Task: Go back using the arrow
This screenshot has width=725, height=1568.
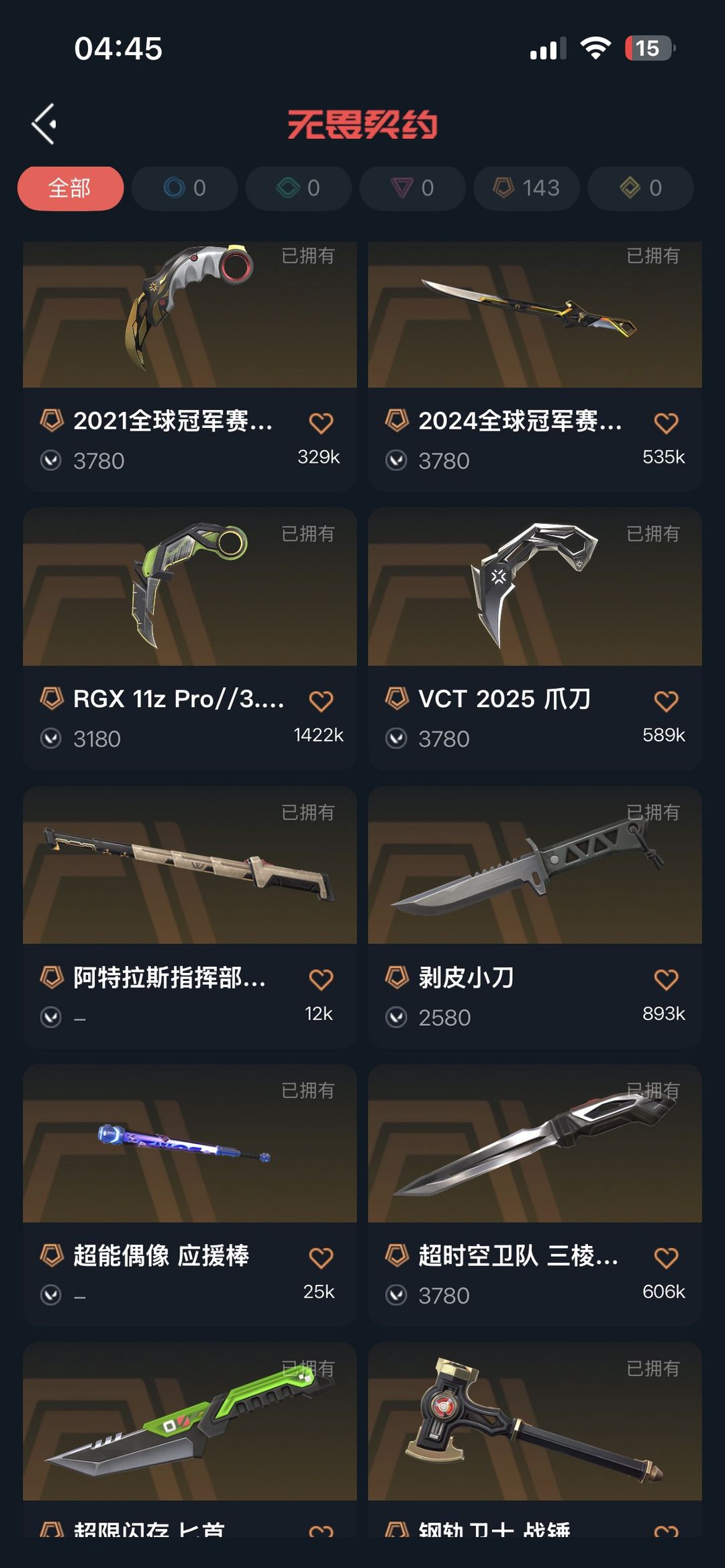Action: [x=44, y=124]
